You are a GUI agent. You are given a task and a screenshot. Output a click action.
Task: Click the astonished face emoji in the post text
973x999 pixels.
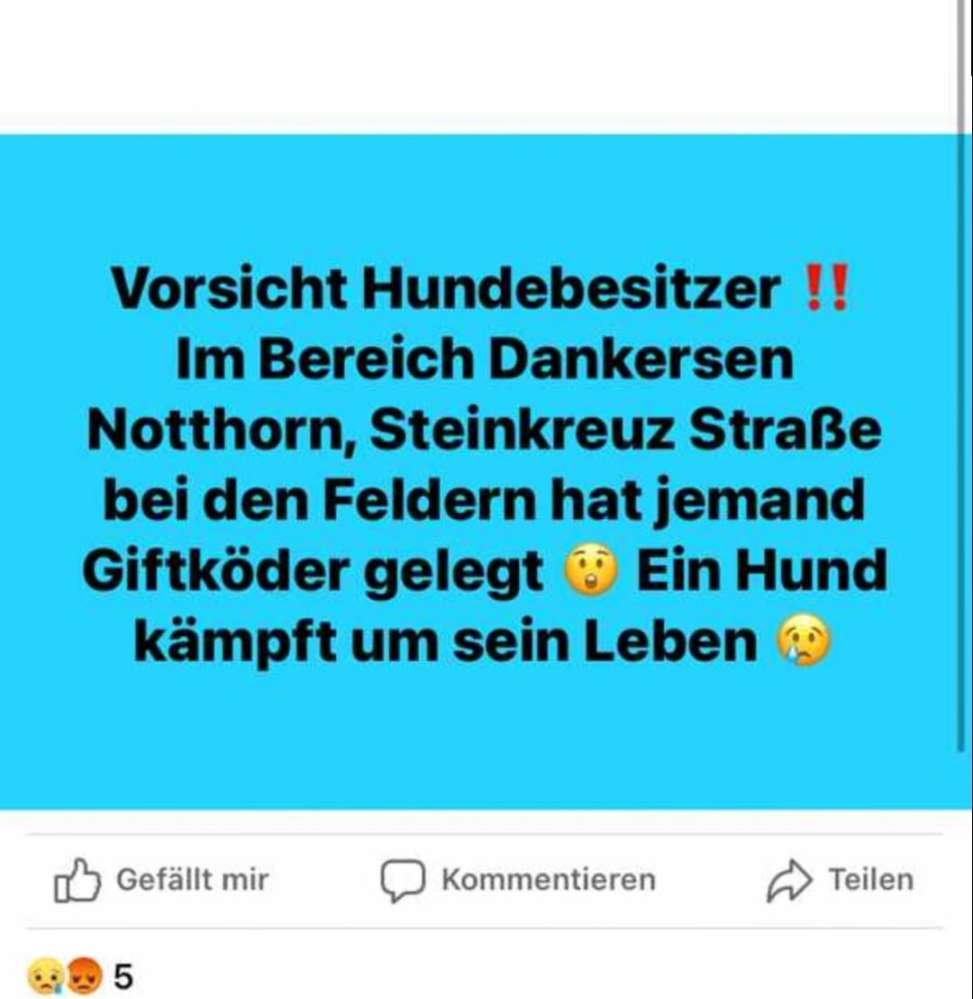coord(592,570)
